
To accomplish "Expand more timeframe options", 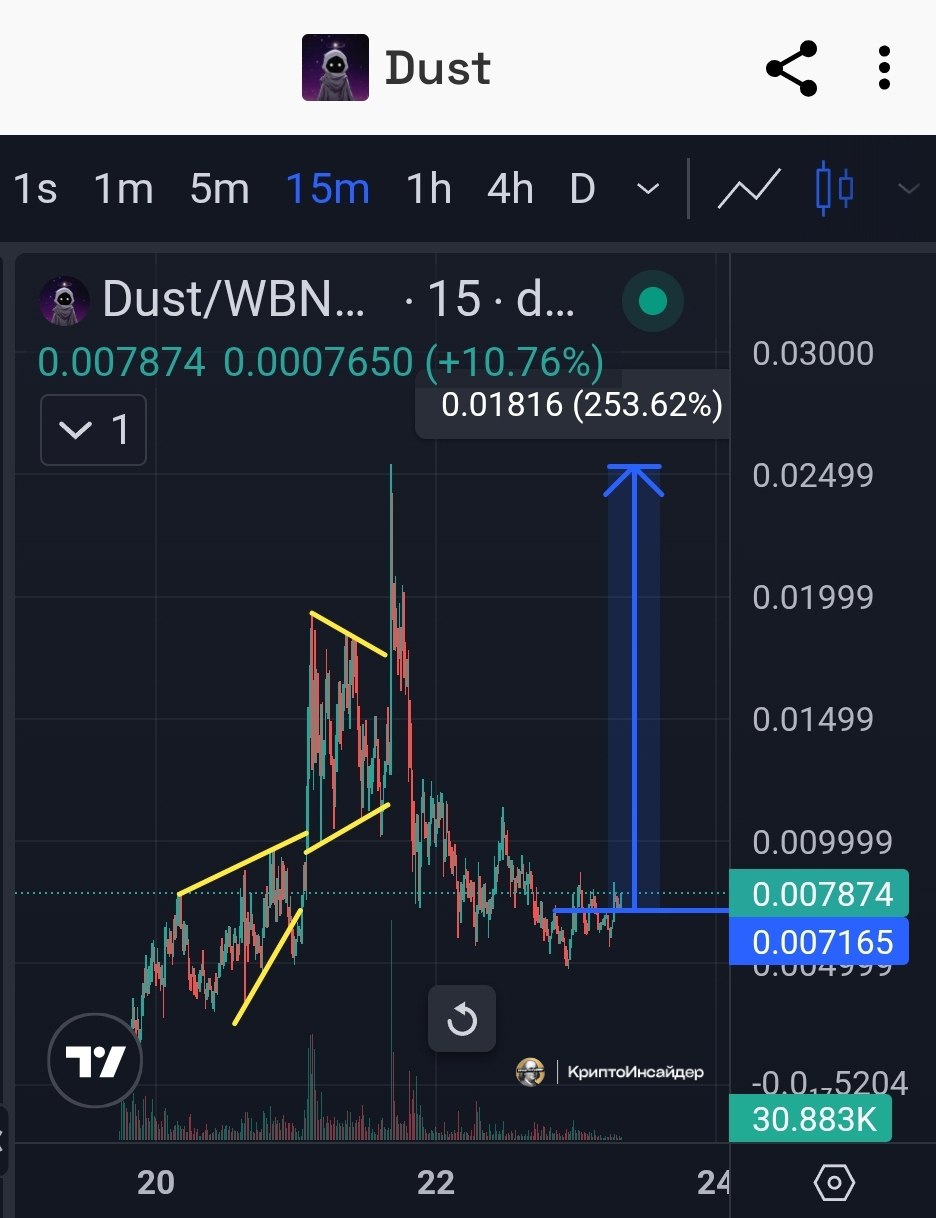I will pos(648,188).
